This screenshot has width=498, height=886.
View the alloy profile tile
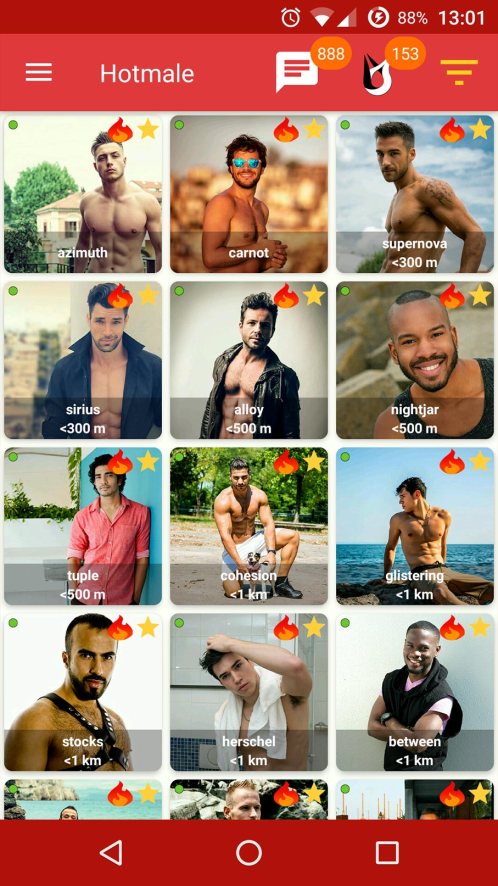tap(249, 361)
